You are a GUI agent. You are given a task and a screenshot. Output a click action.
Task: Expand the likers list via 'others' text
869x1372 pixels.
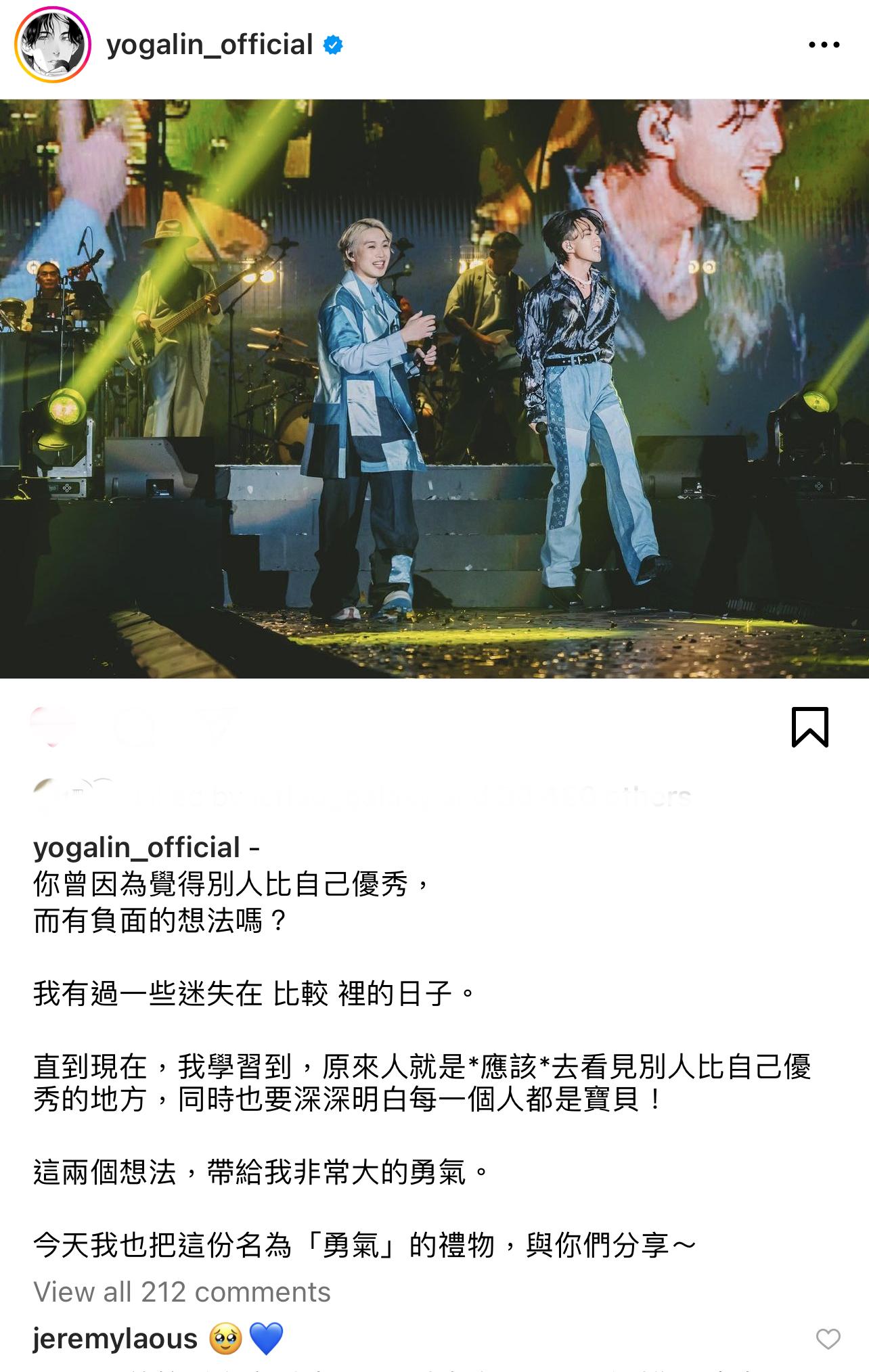coord(650,798)
